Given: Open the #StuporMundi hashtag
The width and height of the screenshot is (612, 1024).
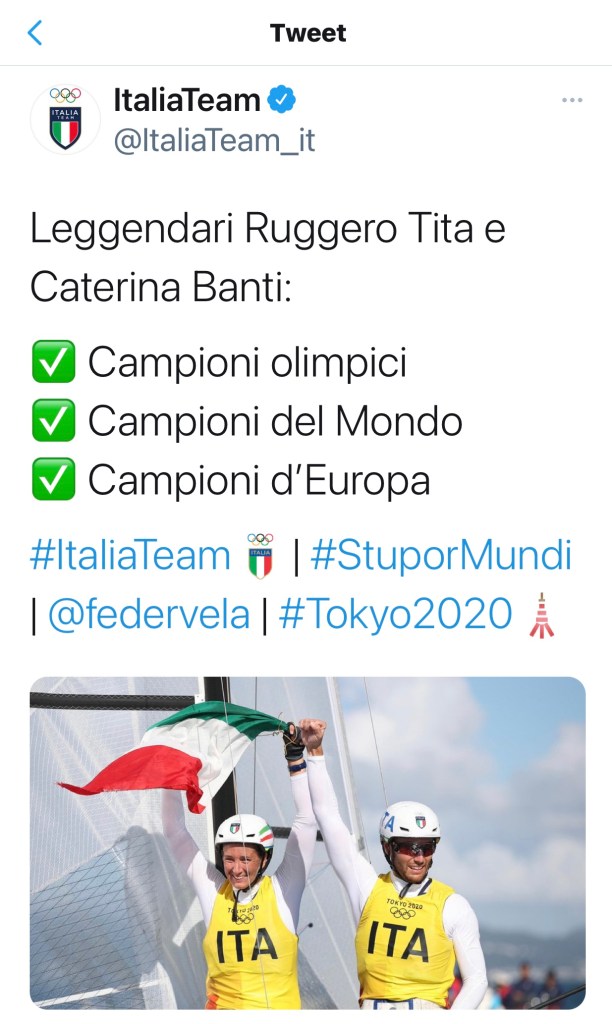Looking at the screenshot, I should [440, 555].
